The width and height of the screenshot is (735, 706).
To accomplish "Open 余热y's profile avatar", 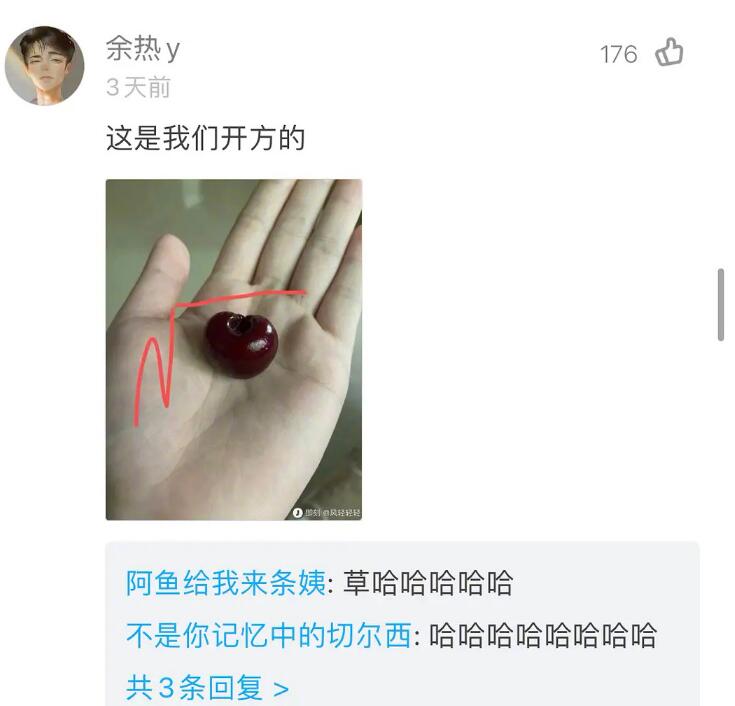I will [x=44, y=66].
